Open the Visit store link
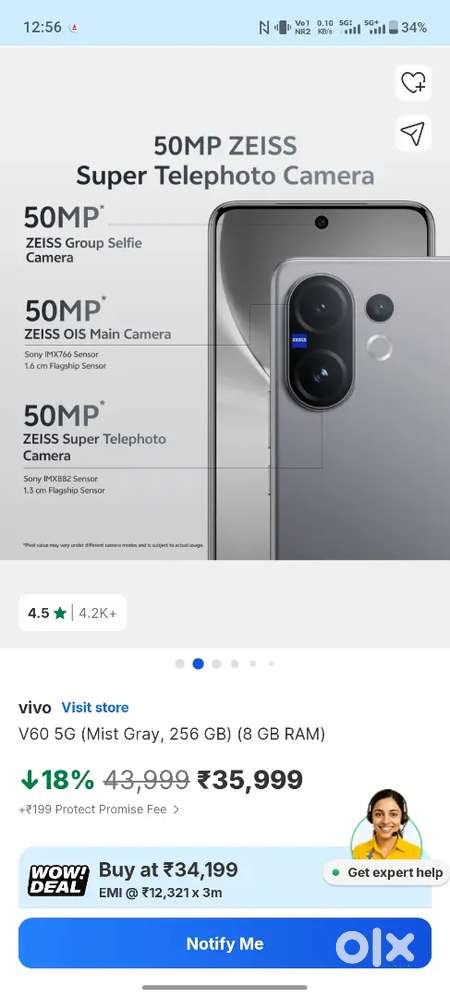The image size is (450, 998). click(95, 707)
